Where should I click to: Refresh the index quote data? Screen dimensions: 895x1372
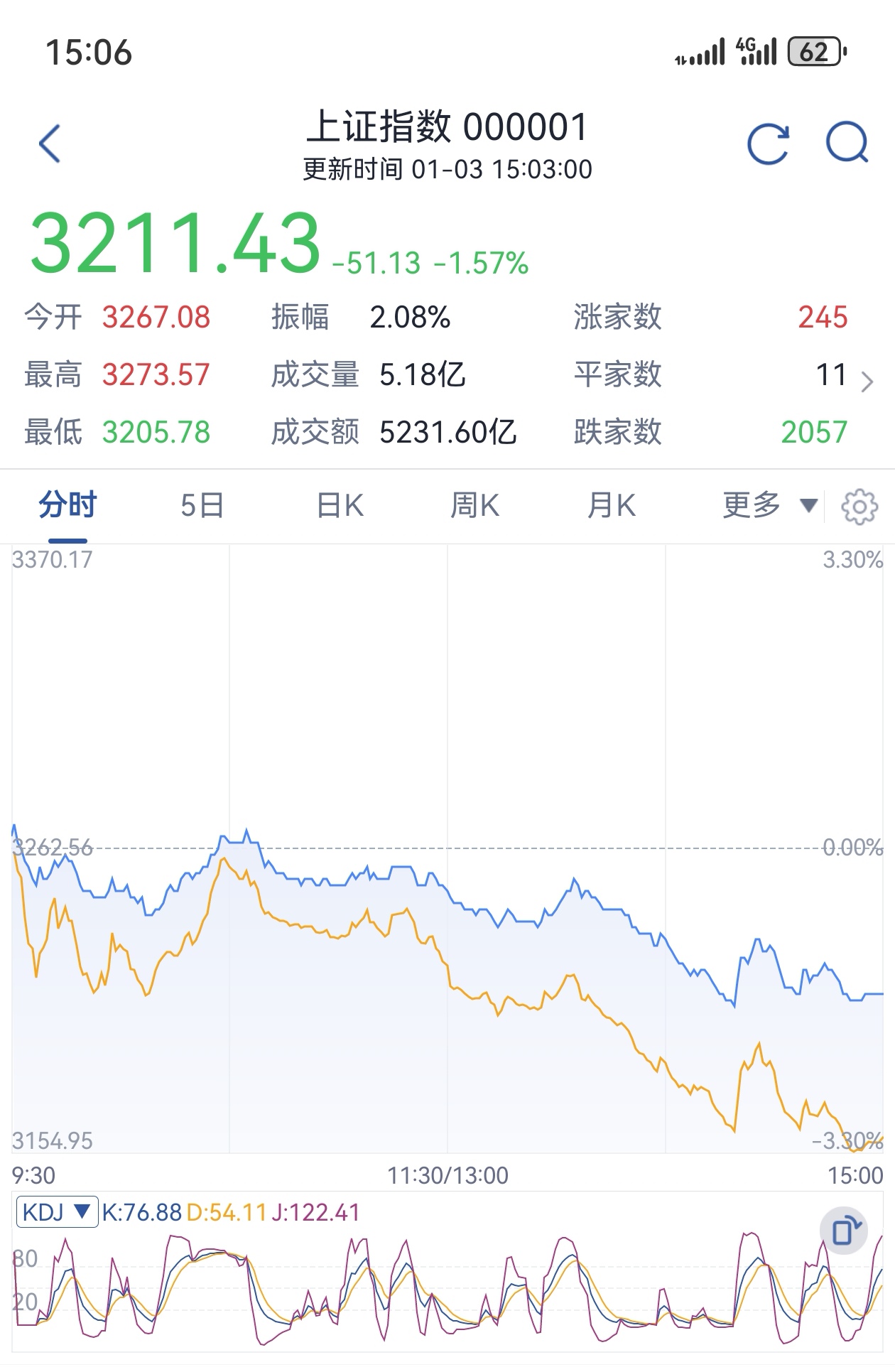point(768,144)
